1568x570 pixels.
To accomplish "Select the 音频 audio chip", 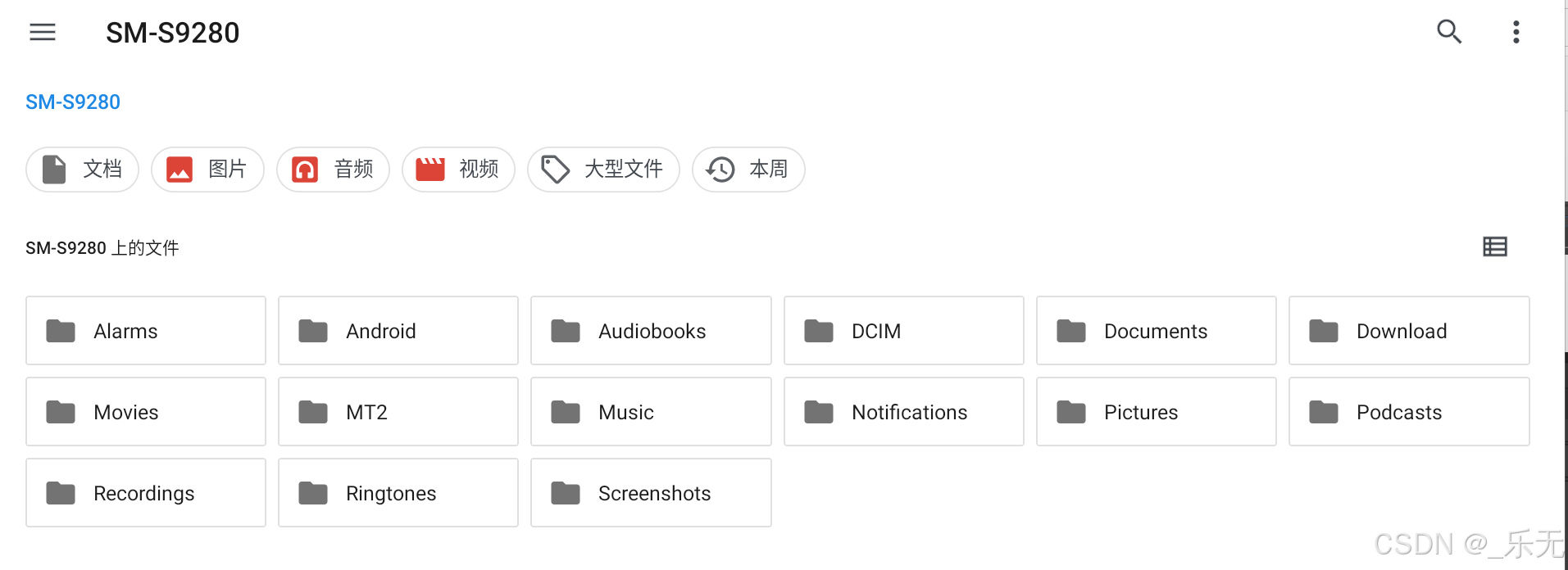I will click(x=333, y=170).
